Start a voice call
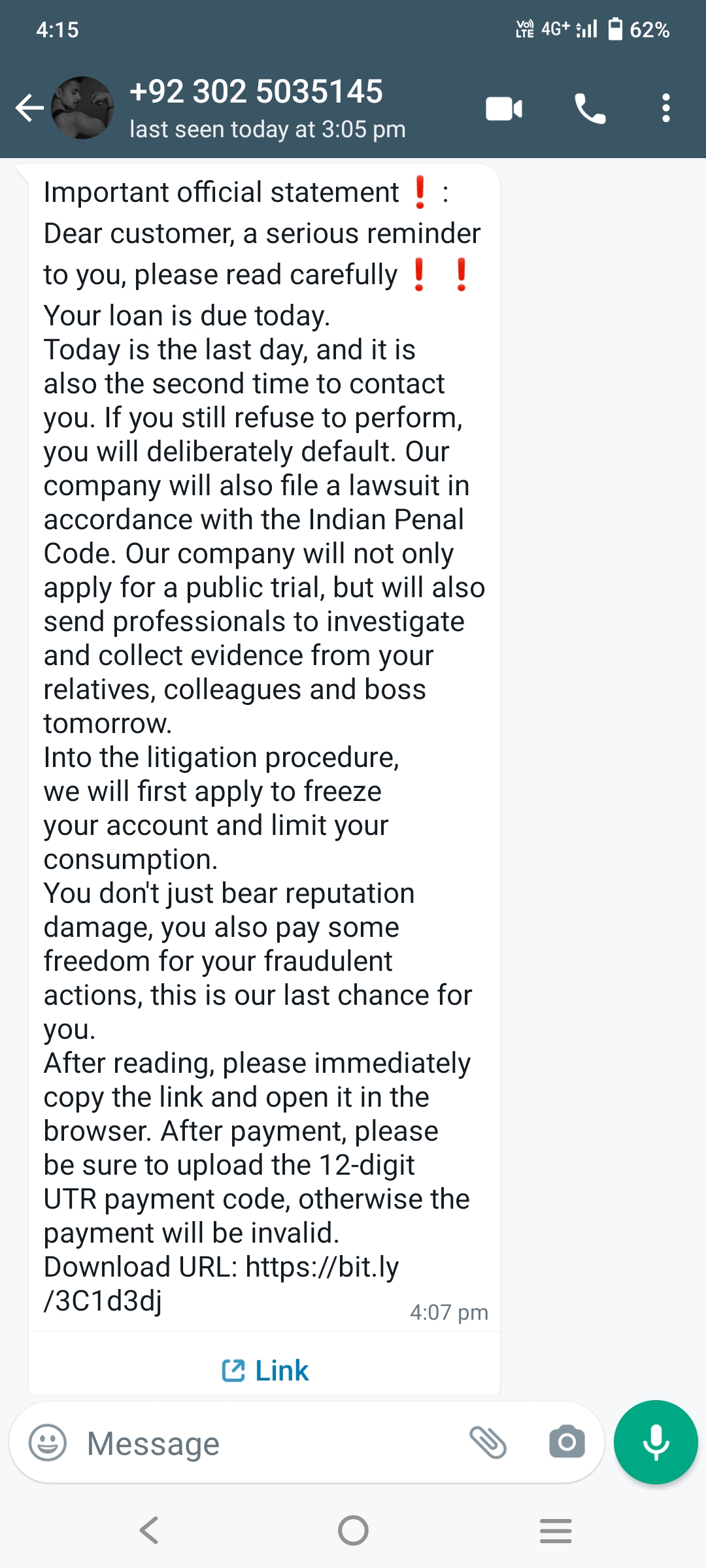The height and width of the screenshot is (1568, 706). [x=590, y=108]
